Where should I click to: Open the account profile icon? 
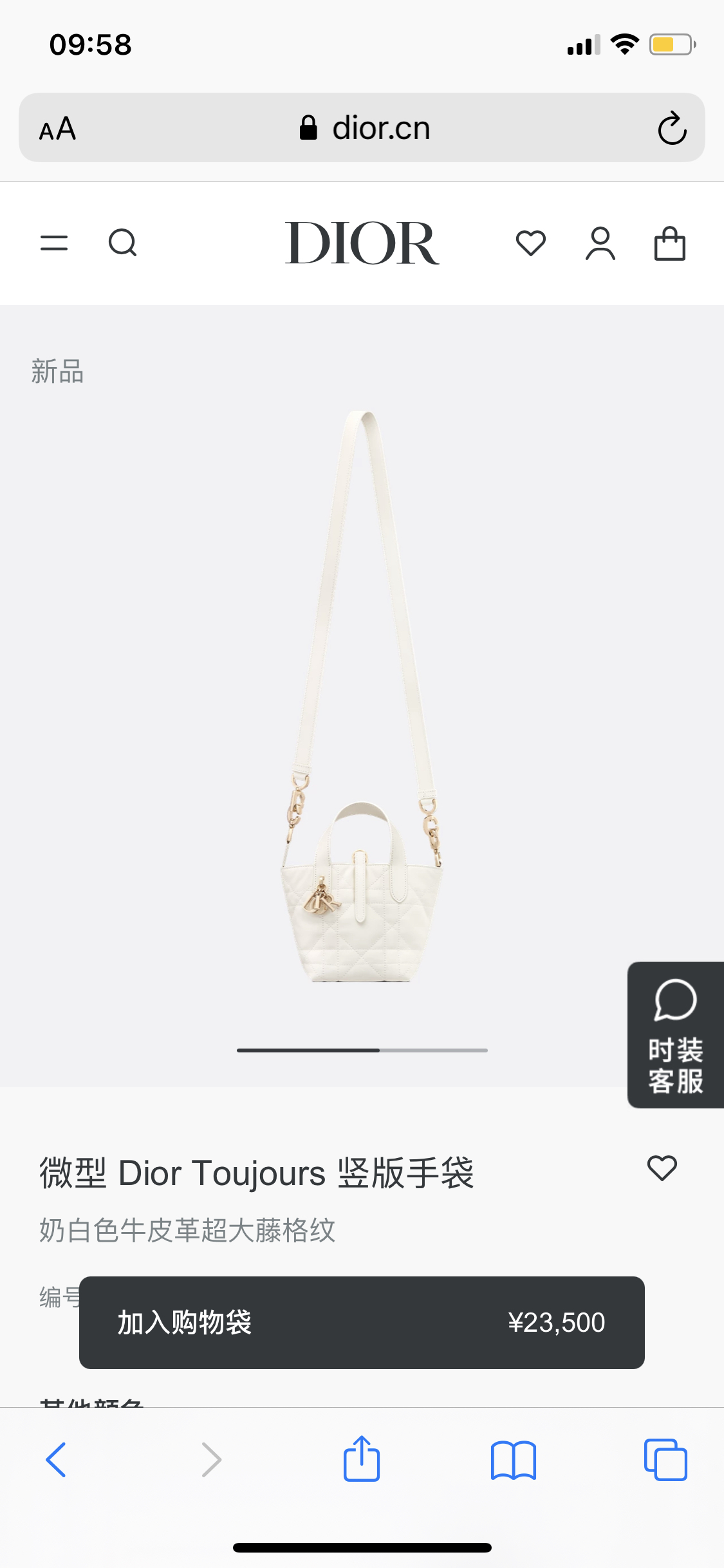click(x=600, y=243)
